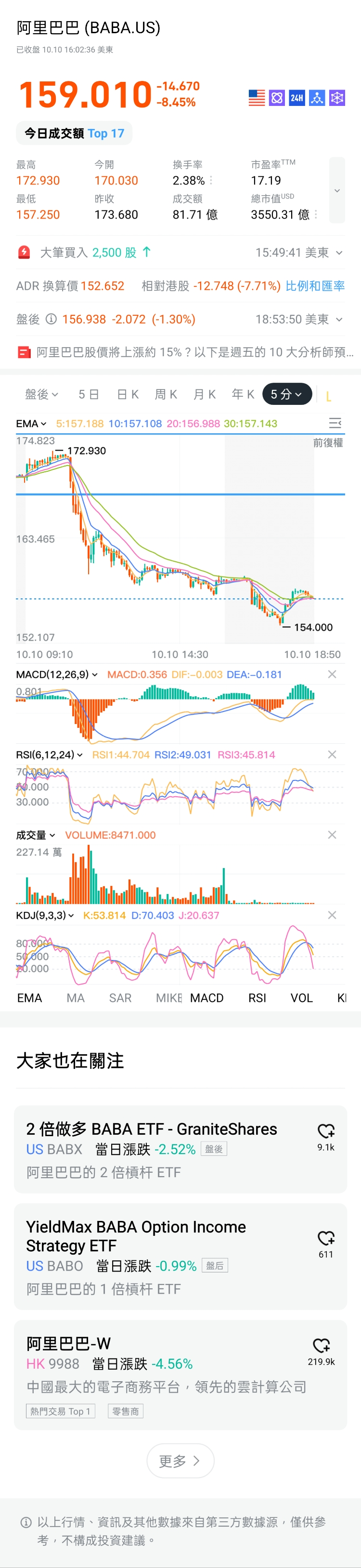Expand the quote details chevron panel
The image size is (361, 1568).
pos(336,191)
